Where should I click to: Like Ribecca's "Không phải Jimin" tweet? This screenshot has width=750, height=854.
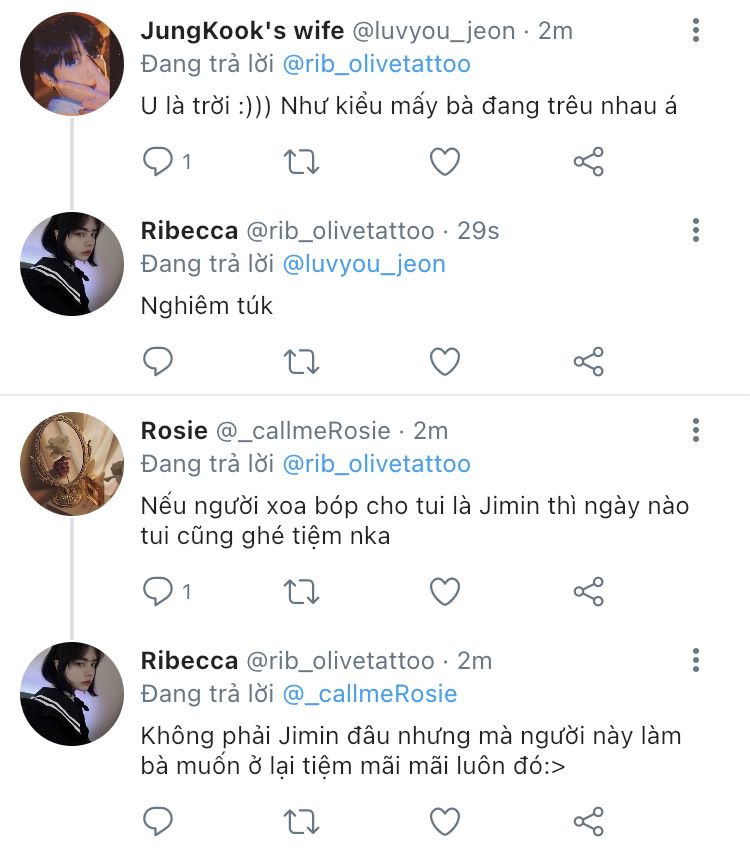[444, 821]
